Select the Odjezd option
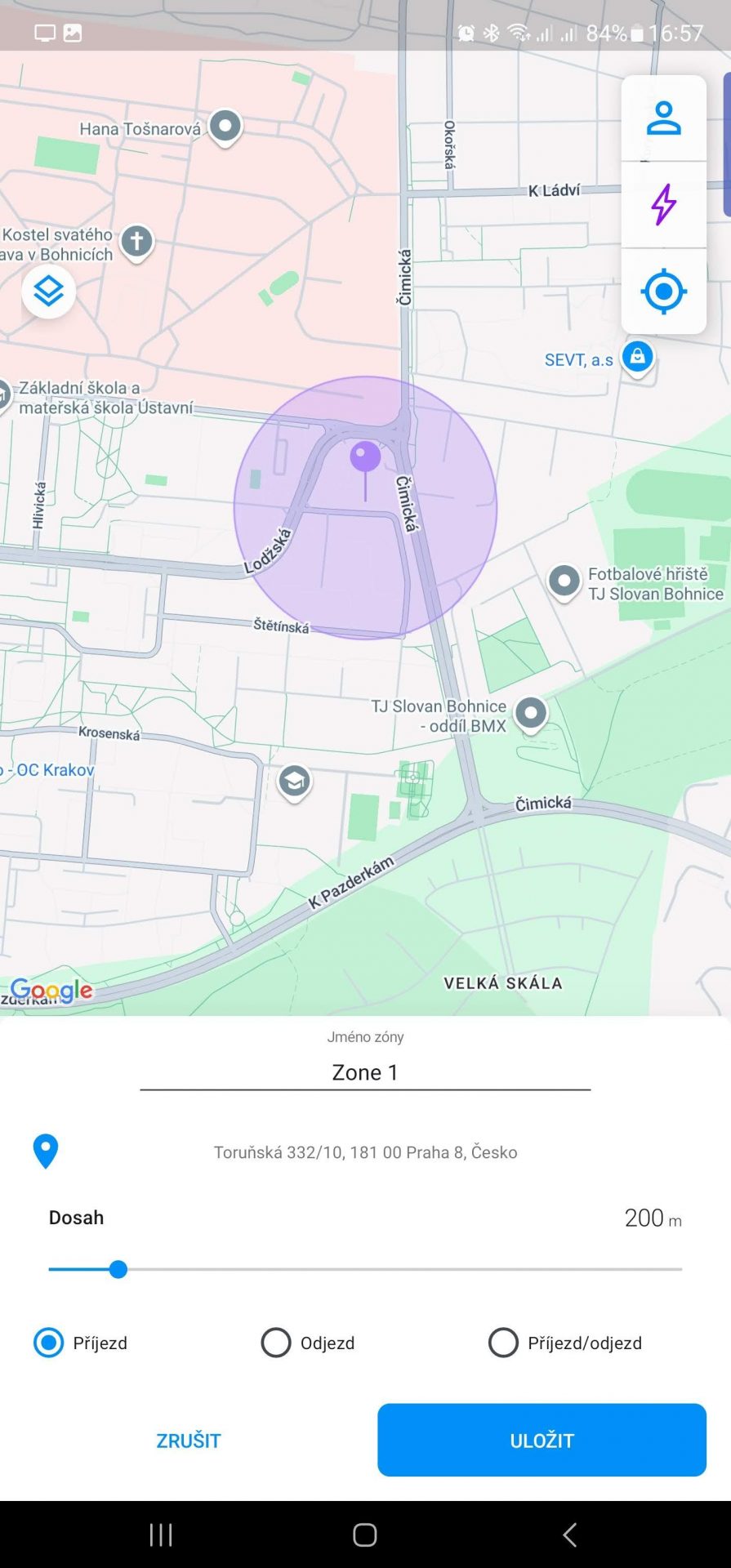 coord(308,1343)
